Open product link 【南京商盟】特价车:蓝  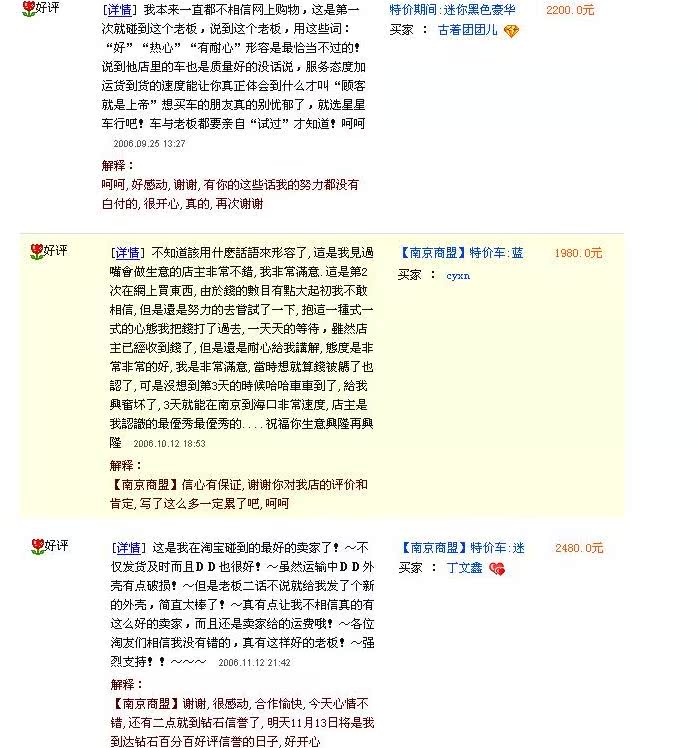pyautogui.click(x=461, y=253)
